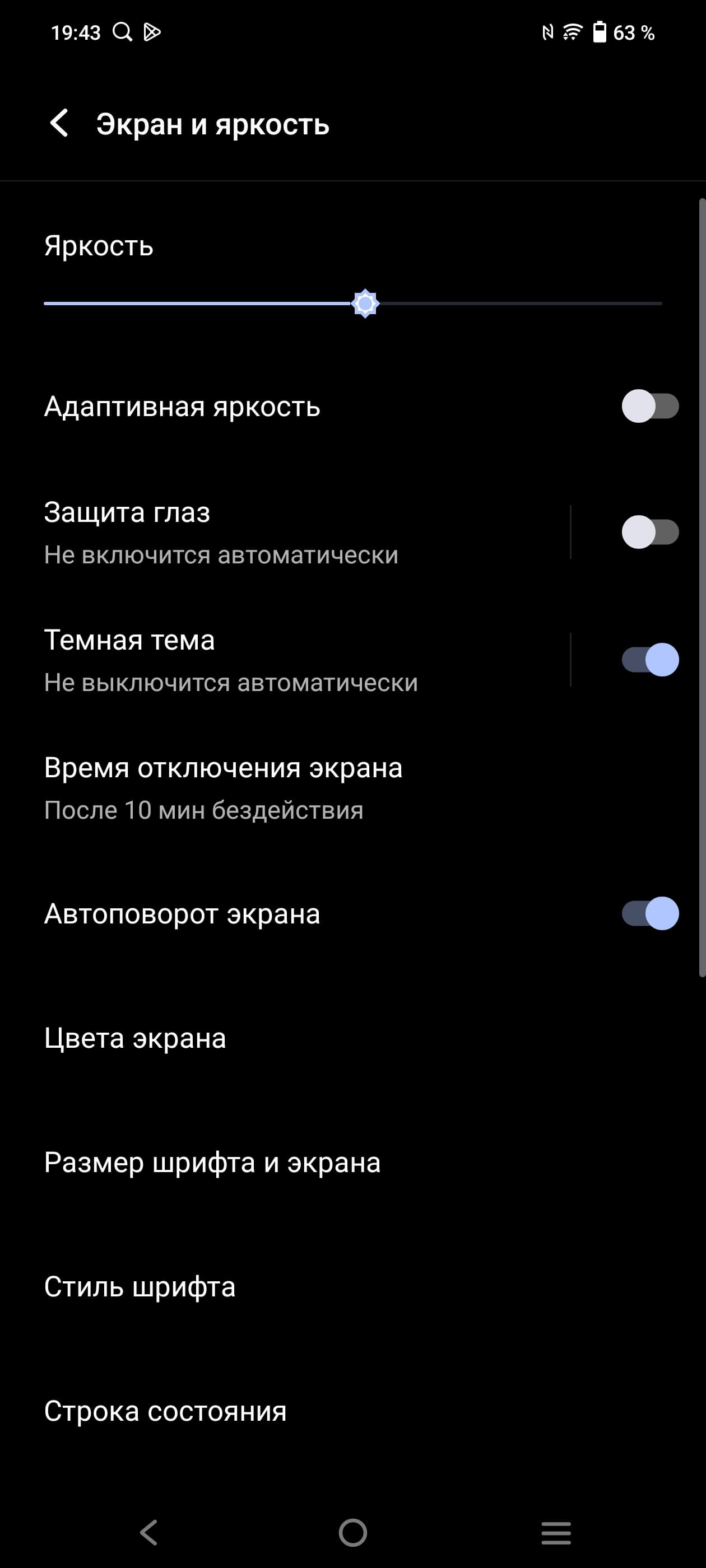Viewport: 706px width, 1568px height.
Task: Turn off Автоповорот экрана
Action: click(x=649, y=914)
